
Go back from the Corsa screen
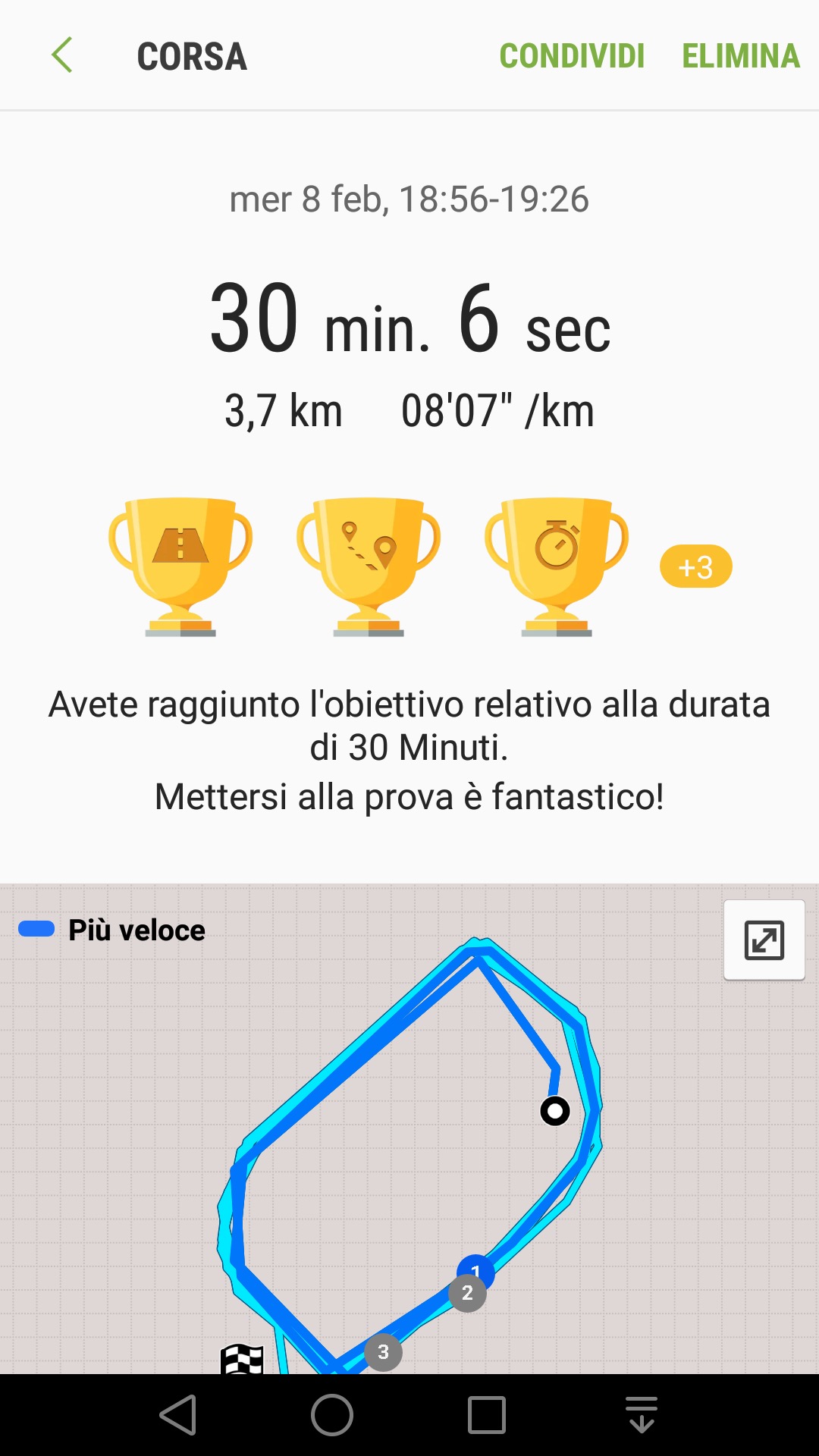click(x=62, y=55)
